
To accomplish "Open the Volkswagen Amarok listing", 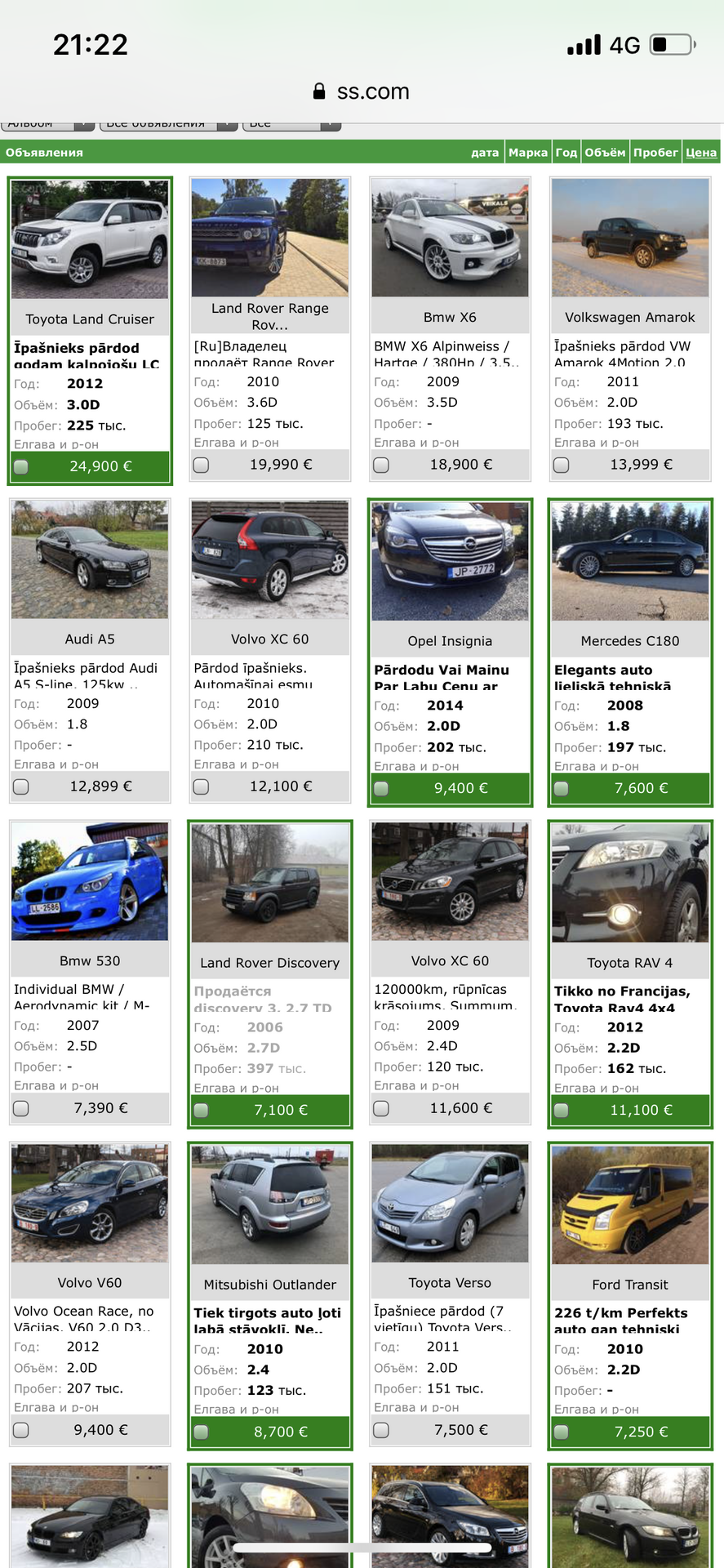I will click(x=629, y=318).
